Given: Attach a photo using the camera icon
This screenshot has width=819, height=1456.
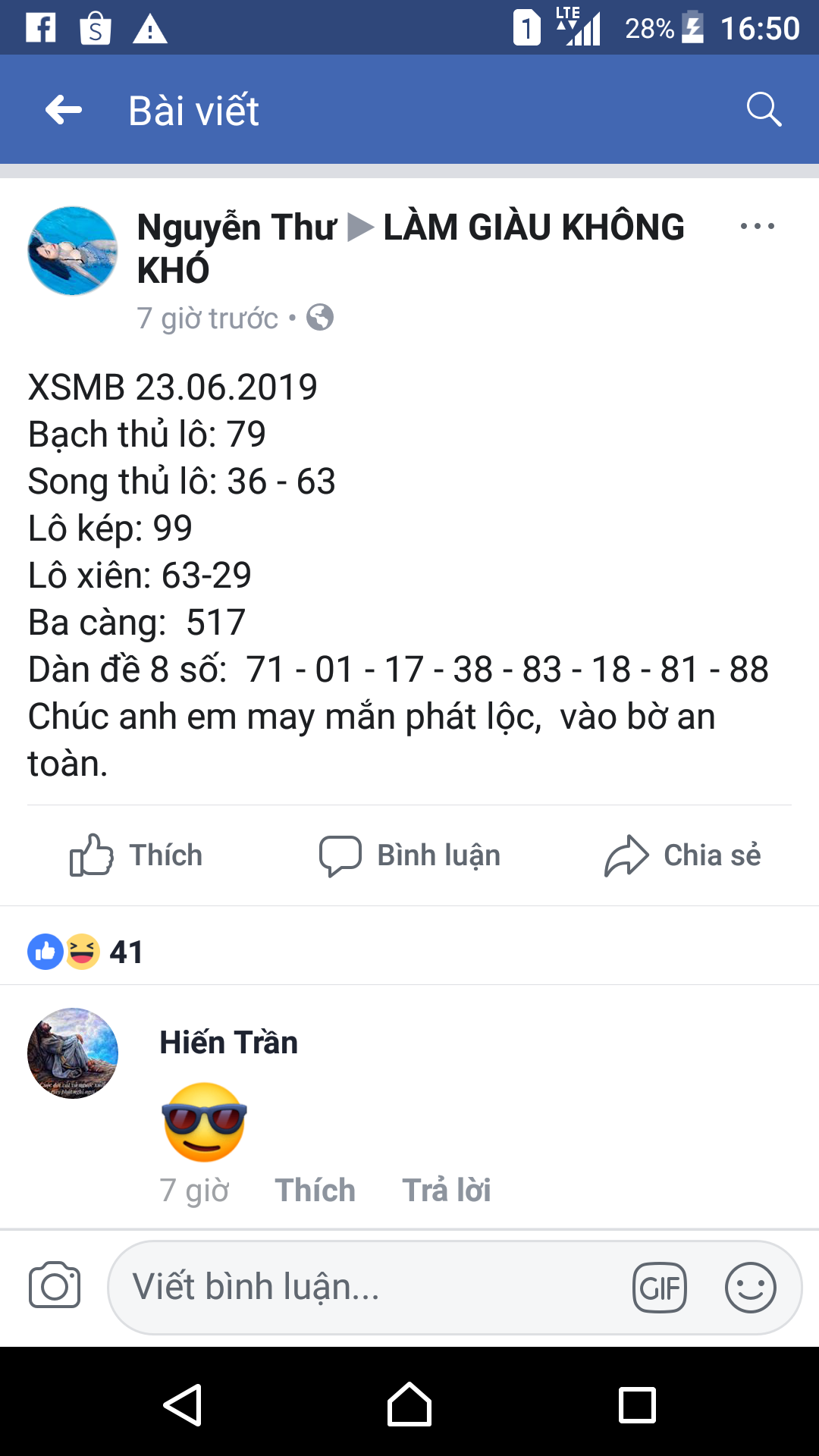Looking at the screenshot, I should pyautogui.click(x=55, y=1286).
